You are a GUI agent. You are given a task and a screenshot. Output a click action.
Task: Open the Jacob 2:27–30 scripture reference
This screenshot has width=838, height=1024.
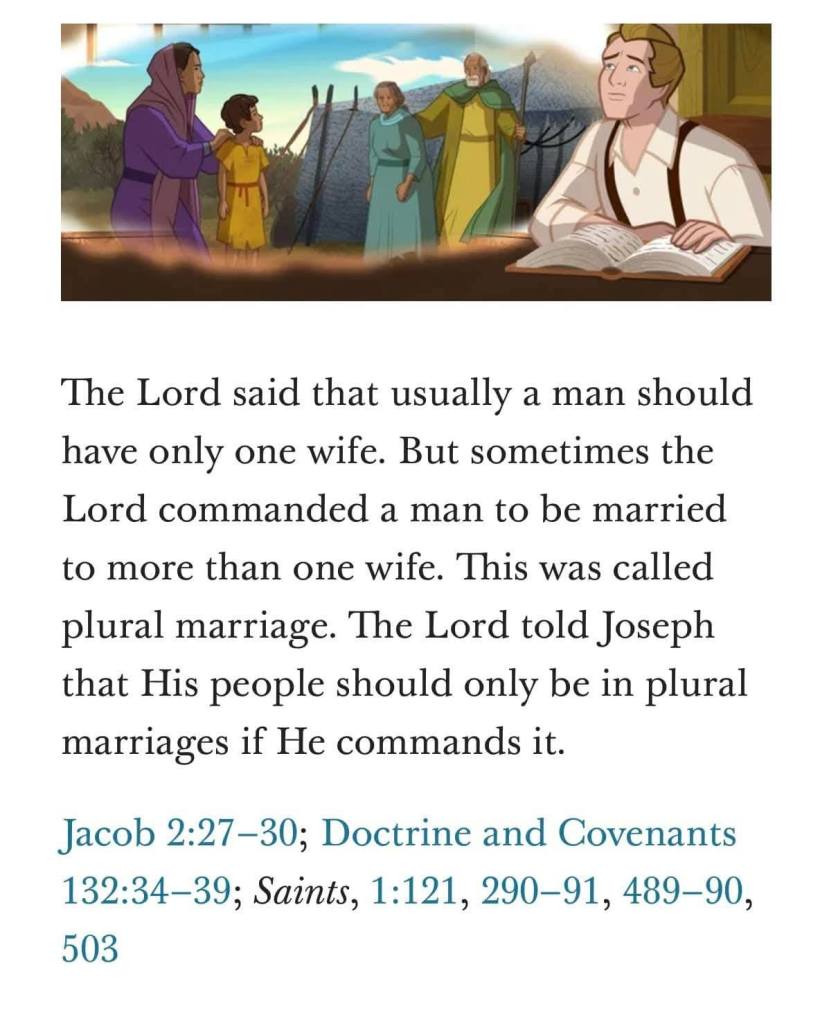click(182, 834)
